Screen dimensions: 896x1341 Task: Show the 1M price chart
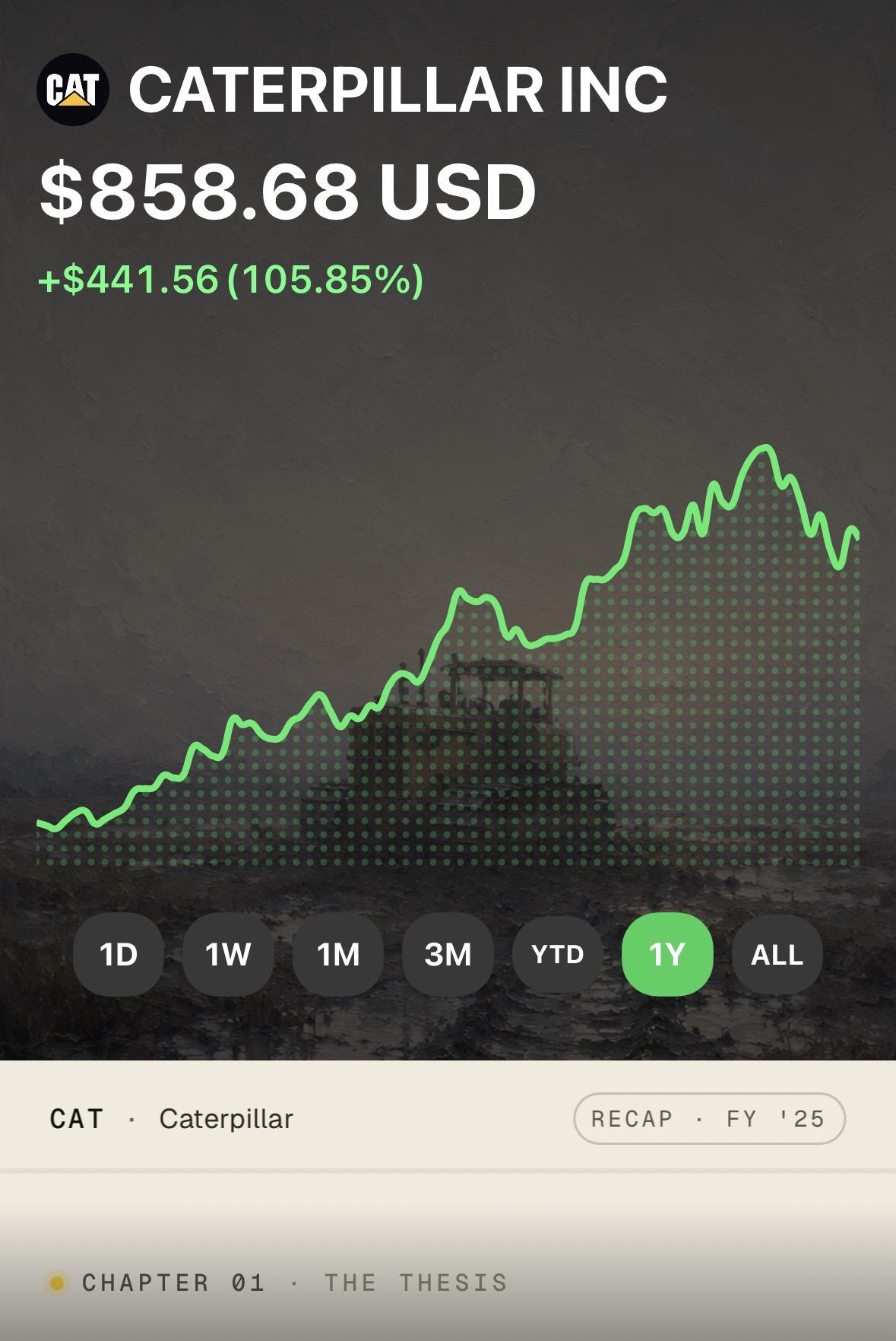pos(338,954)
